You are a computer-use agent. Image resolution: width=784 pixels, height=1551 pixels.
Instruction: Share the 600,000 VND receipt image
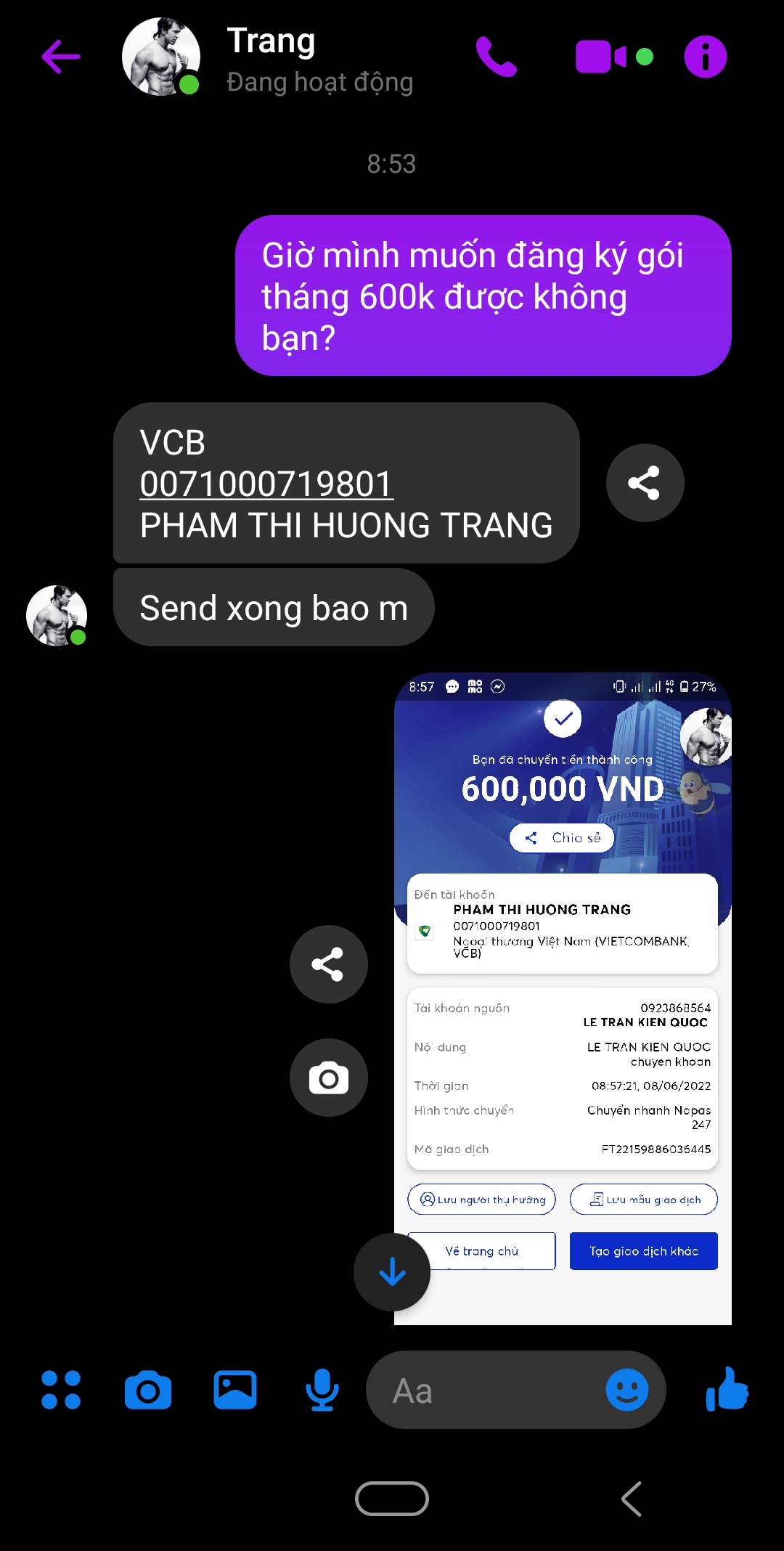click(328, 964)
